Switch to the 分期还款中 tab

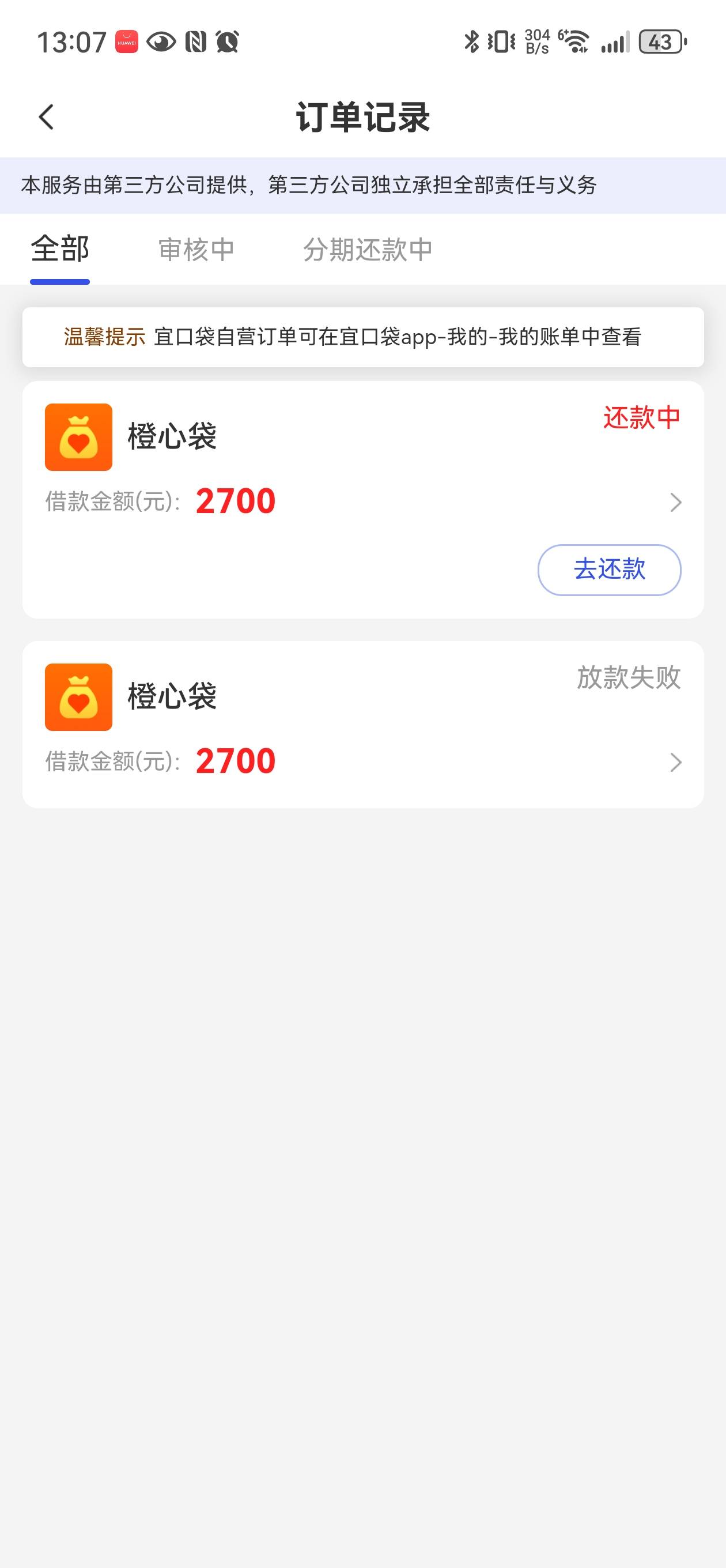[368, 250]
